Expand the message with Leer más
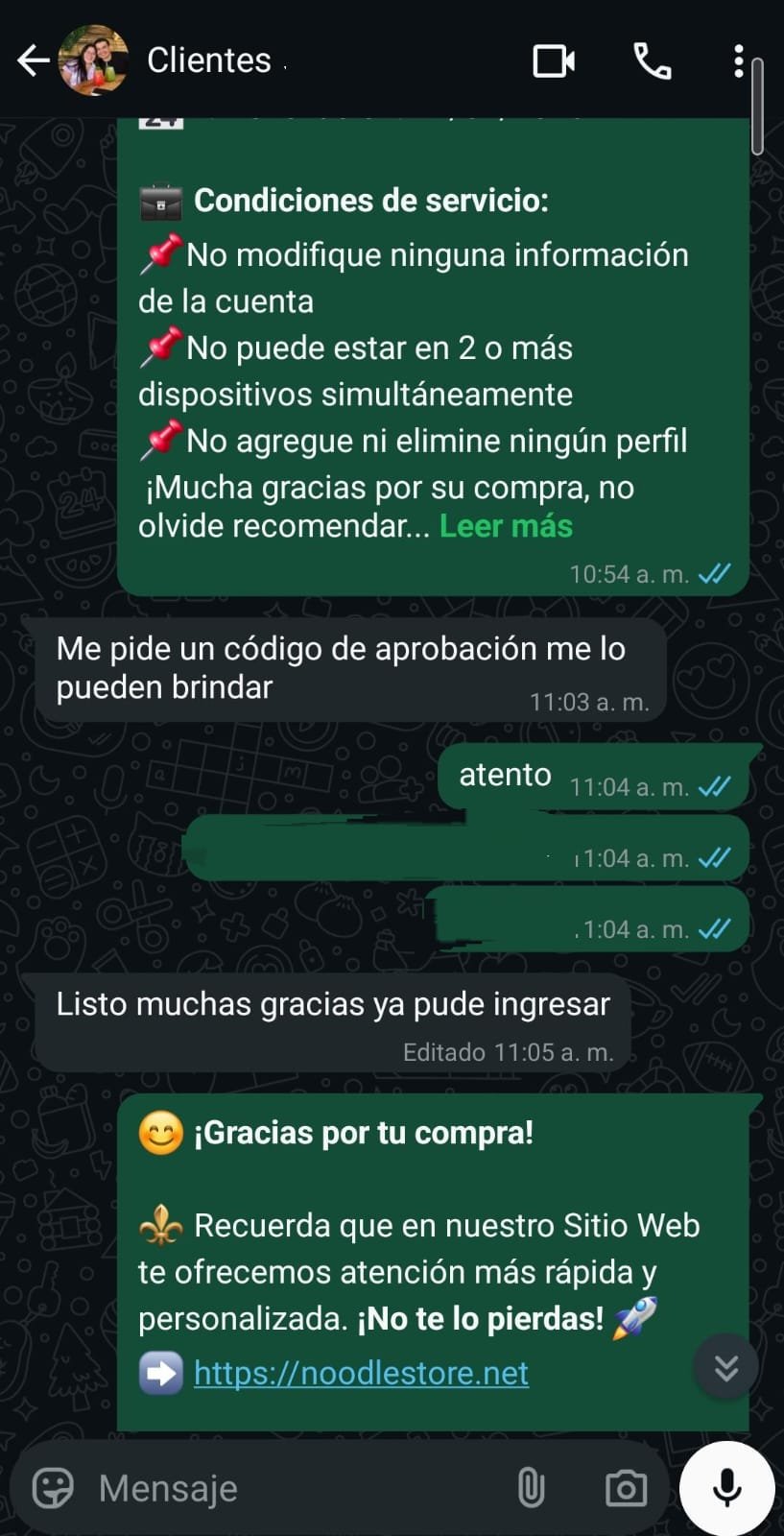Screen dimensions: 784x1536 506,526
